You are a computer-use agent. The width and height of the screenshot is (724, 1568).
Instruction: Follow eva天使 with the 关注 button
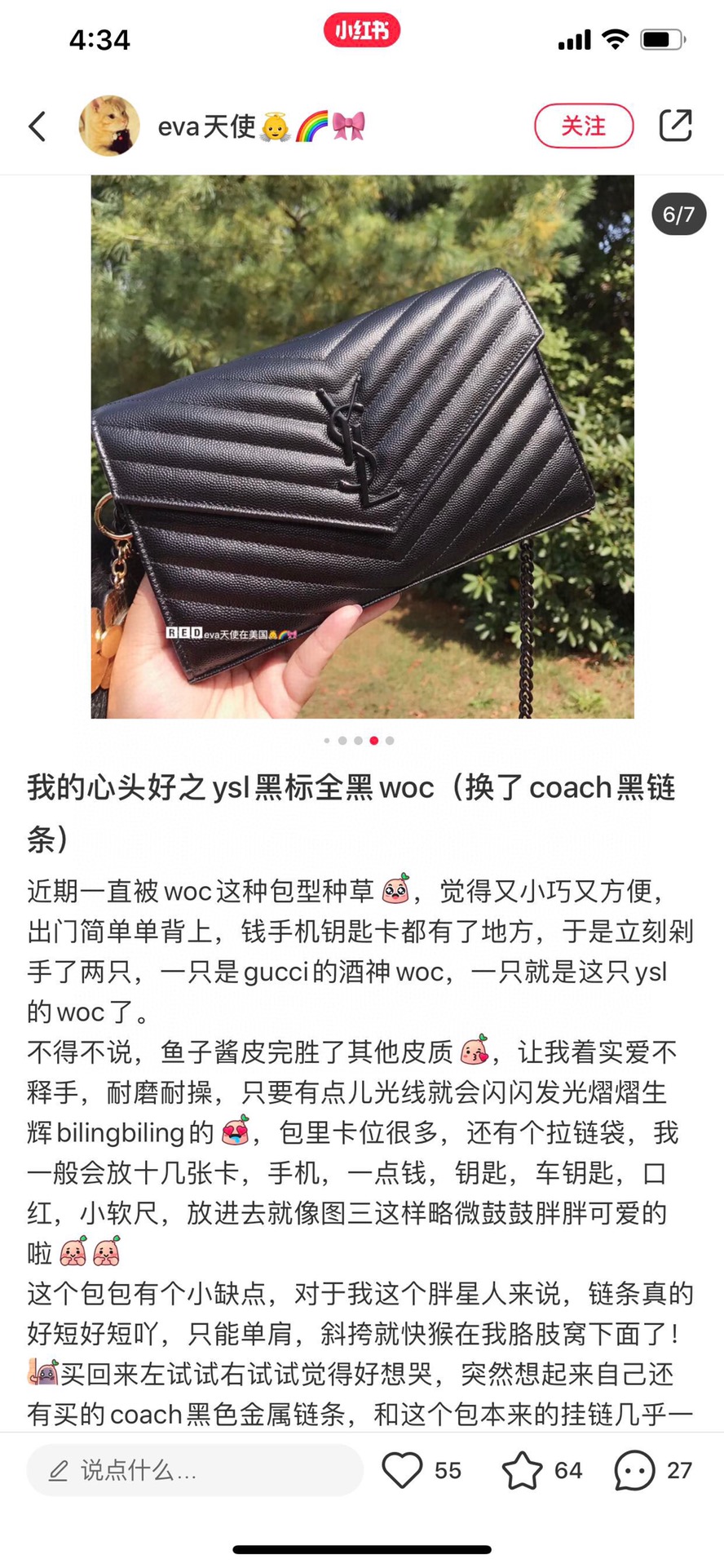[x=584, y=126]
